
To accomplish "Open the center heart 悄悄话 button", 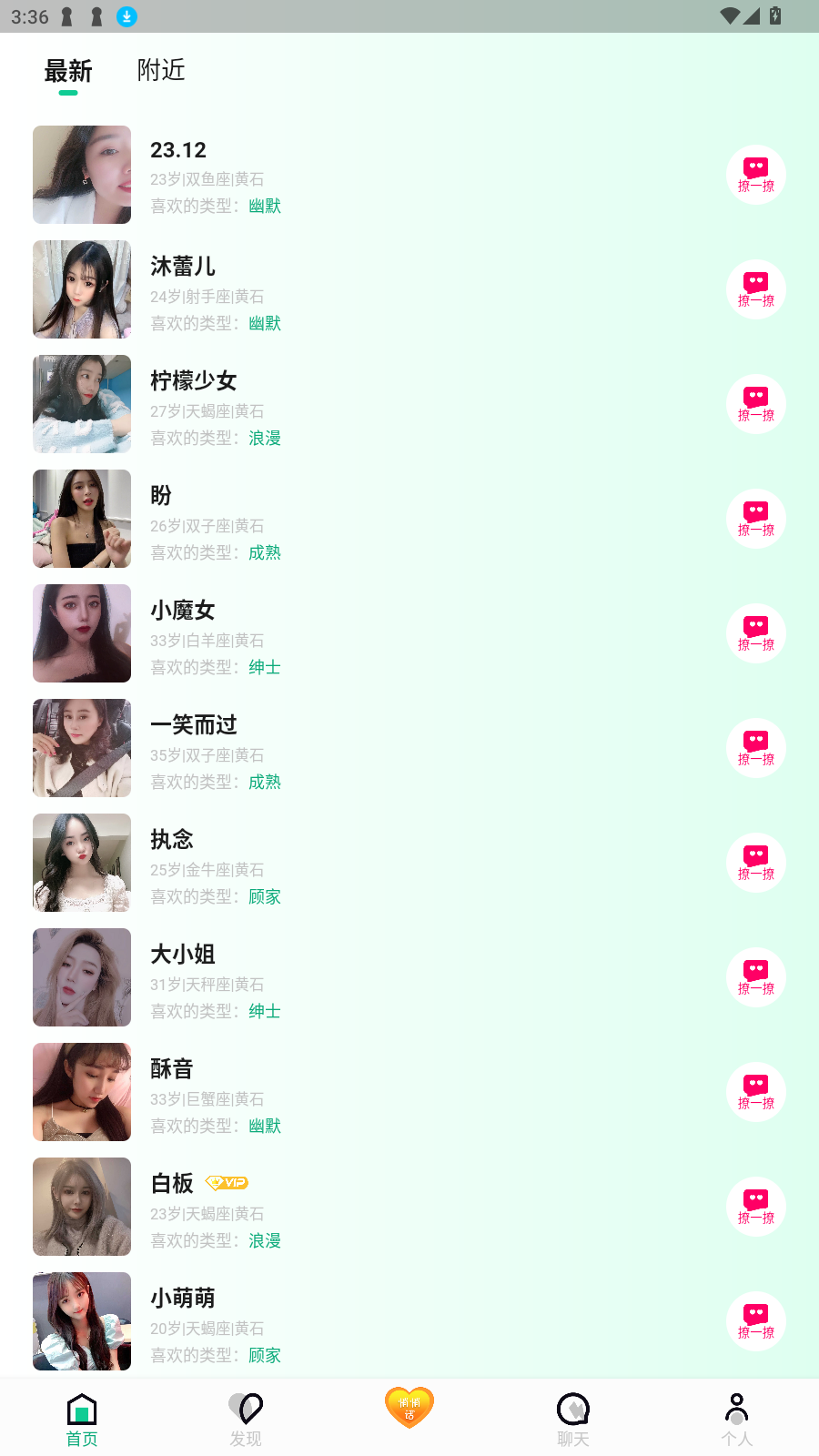I will [x=409, y=1408].
